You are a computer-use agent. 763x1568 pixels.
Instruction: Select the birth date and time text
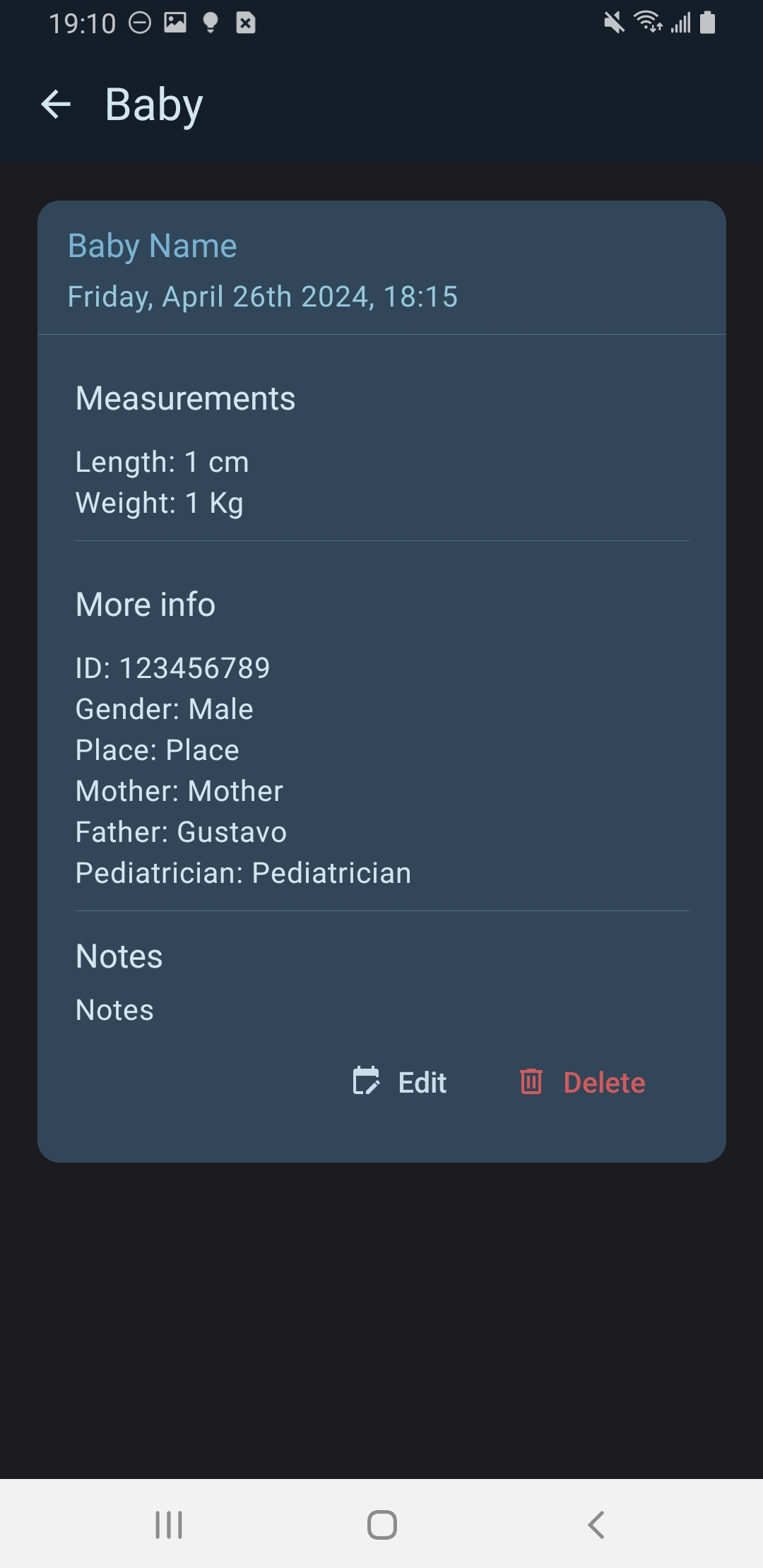(x=262, y=297)
